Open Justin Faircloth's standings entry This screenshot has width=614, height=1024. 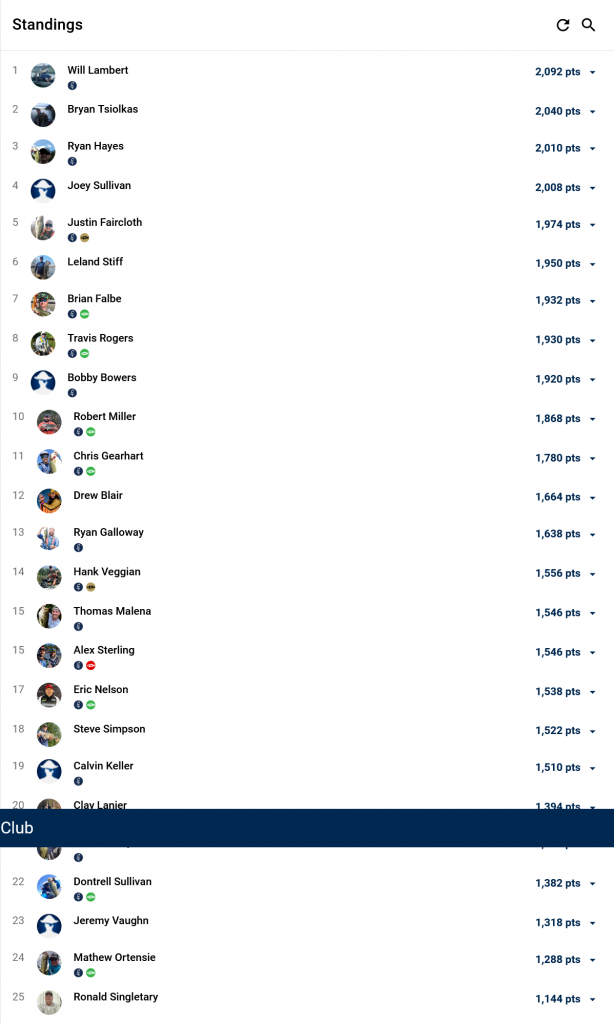[x=104, y=222]
